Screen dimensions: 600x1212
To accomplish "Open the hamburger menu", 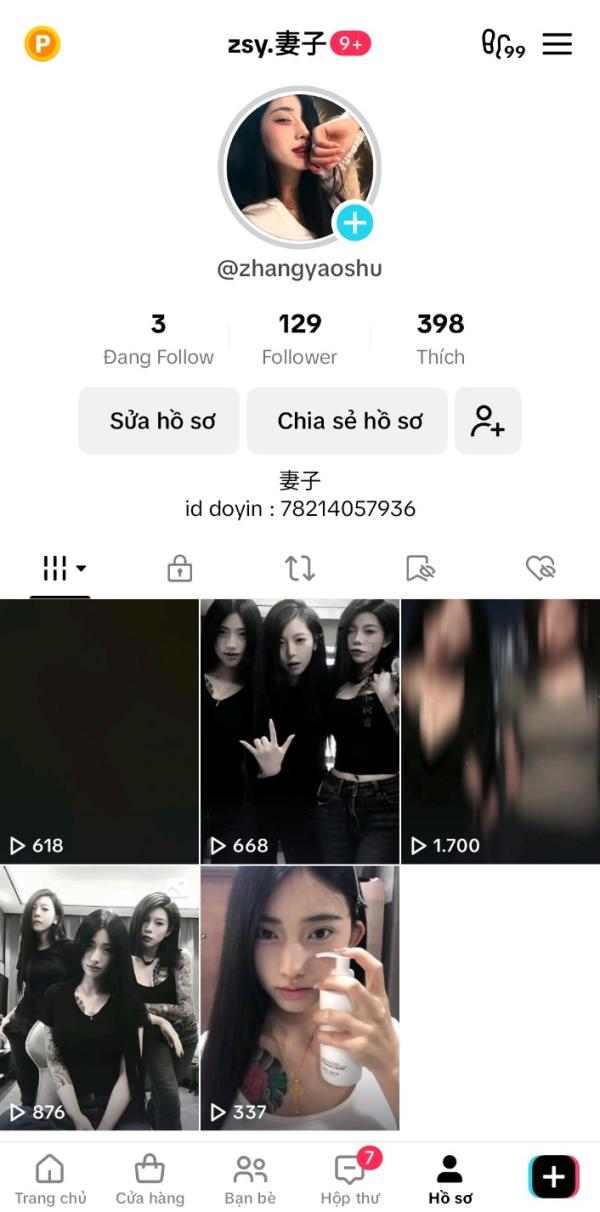I will (557, 44).
